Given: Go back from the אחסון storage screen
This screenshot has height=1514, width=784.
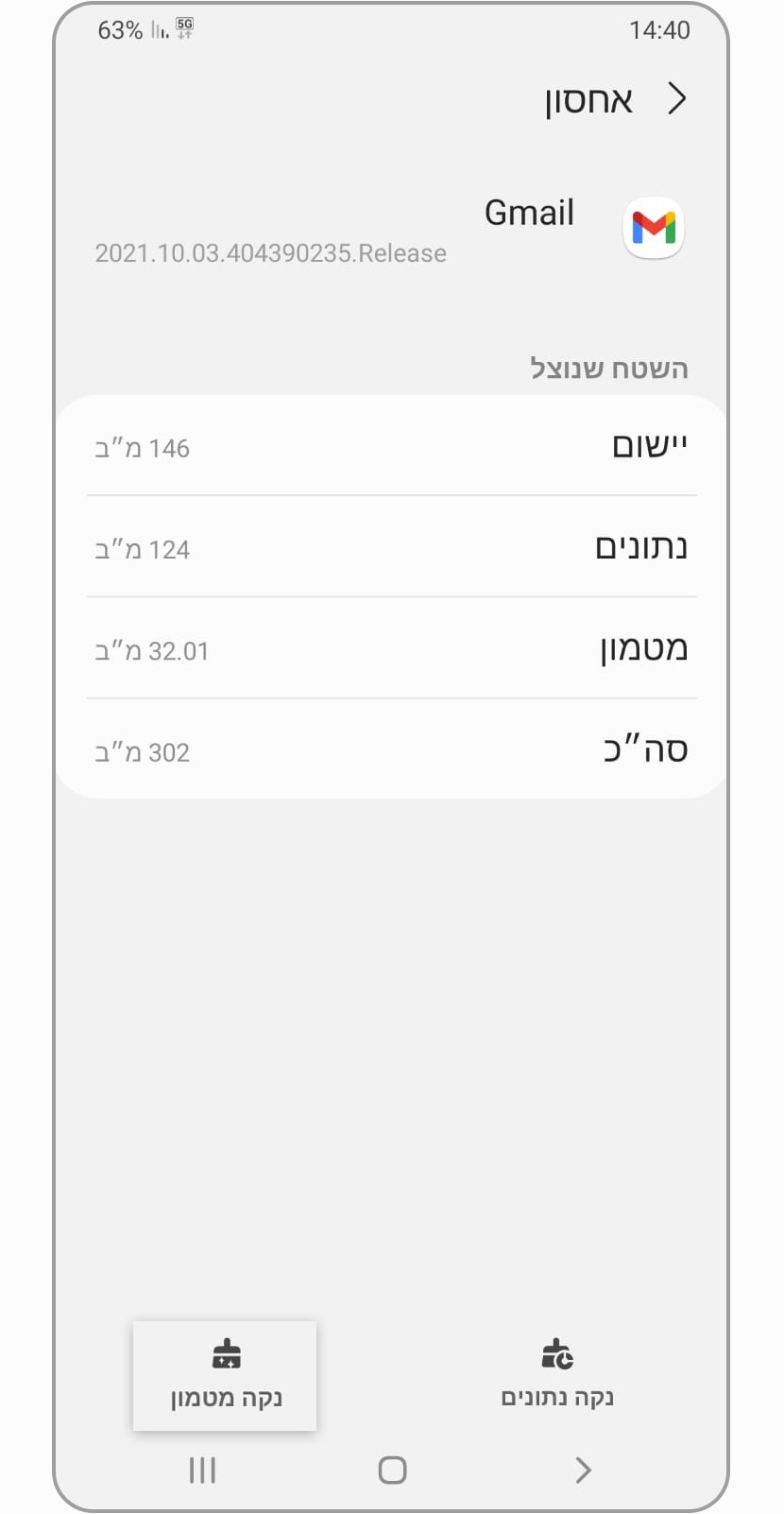Looking at the screenshot, I should 676,98.
